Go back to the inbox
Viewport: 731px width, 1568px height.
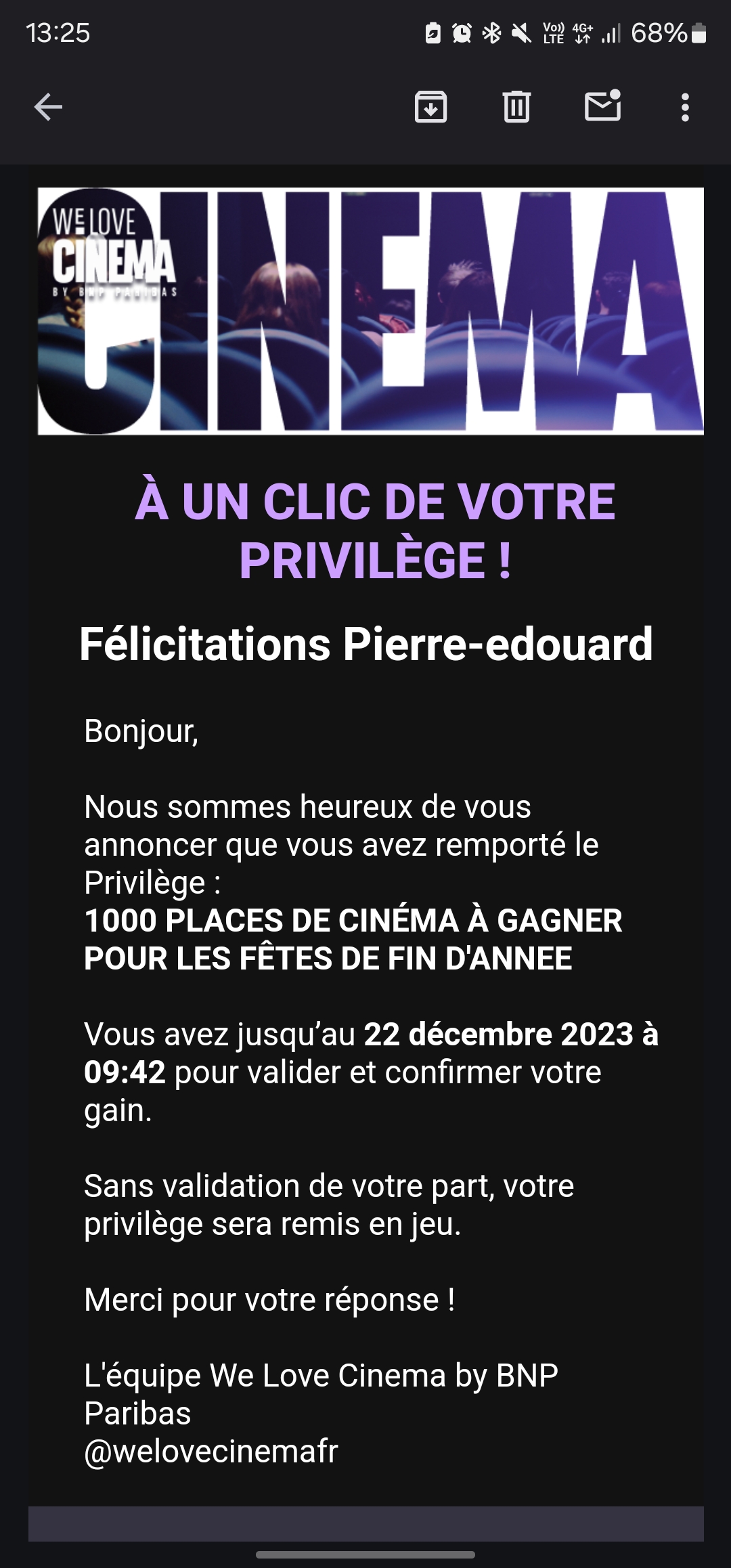click(x=48, y=107)
